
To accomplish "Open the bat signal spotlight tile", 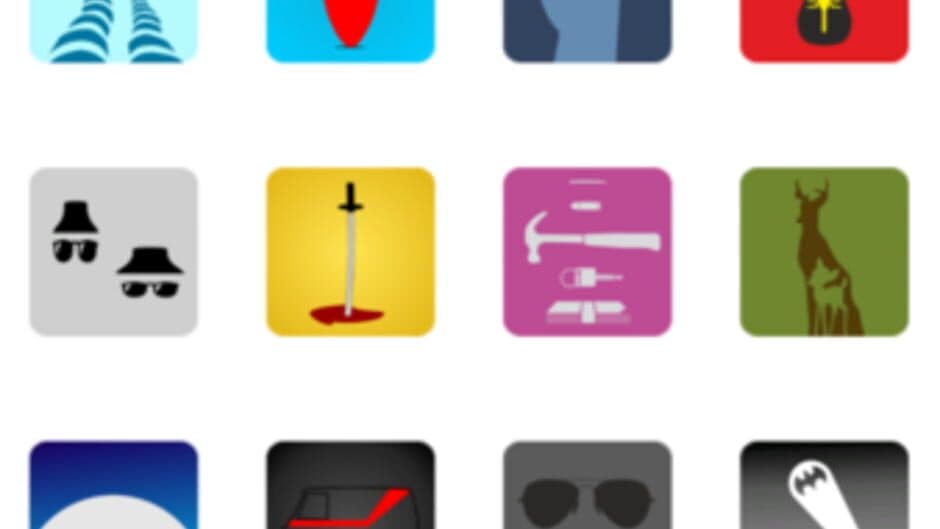I will [824, 486].
